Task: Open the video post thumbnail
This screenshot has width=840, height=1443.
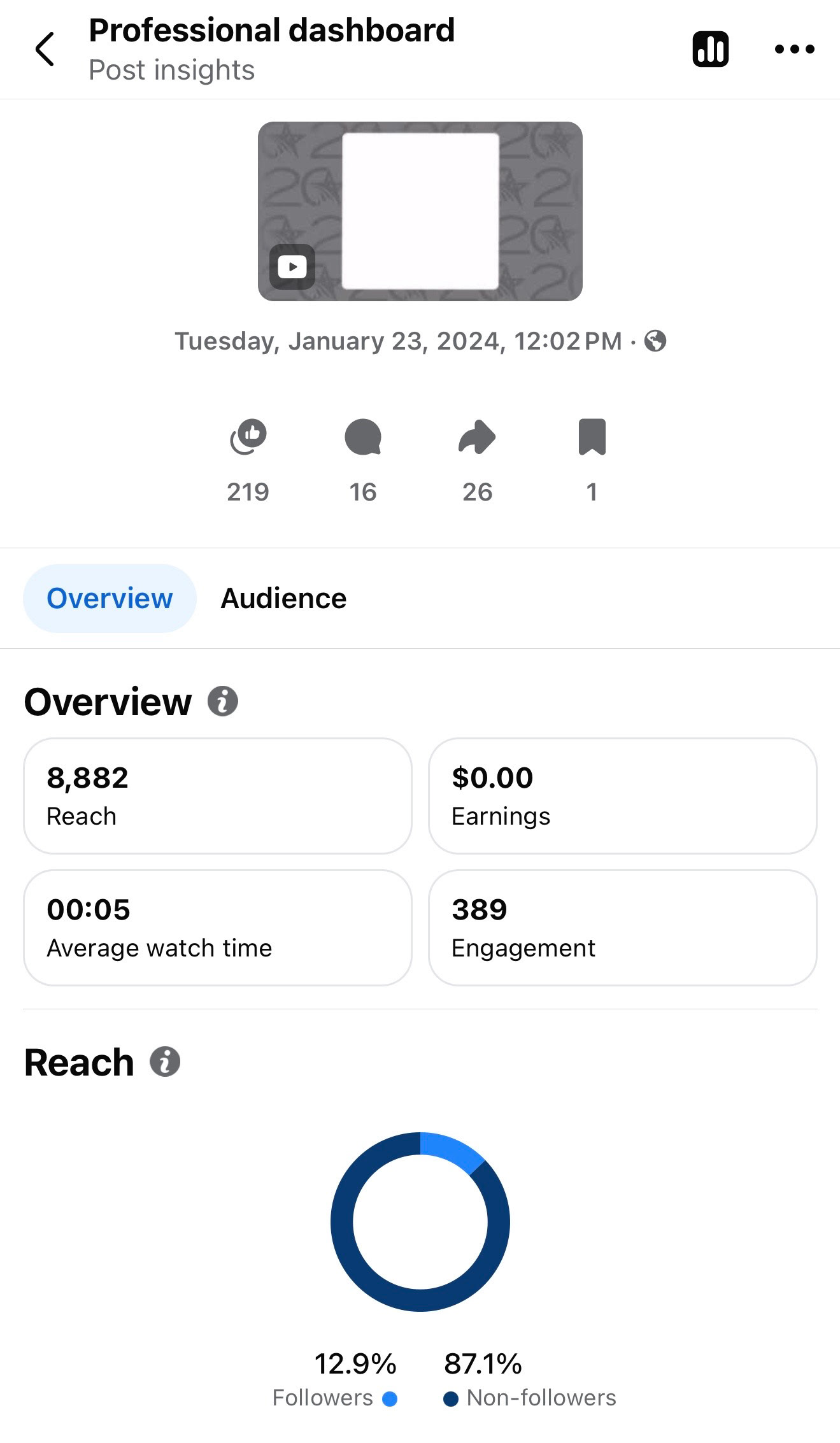Action: [x=420, y=211]
